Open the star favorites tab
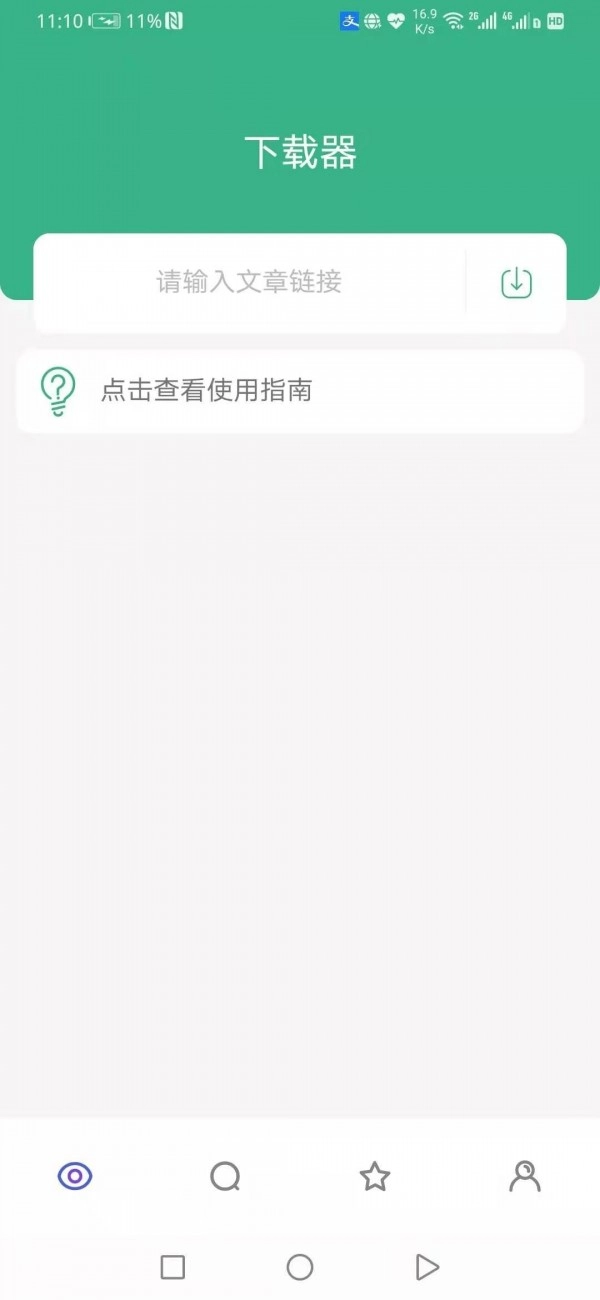 pyautogui.click(x=374, y=1176)
